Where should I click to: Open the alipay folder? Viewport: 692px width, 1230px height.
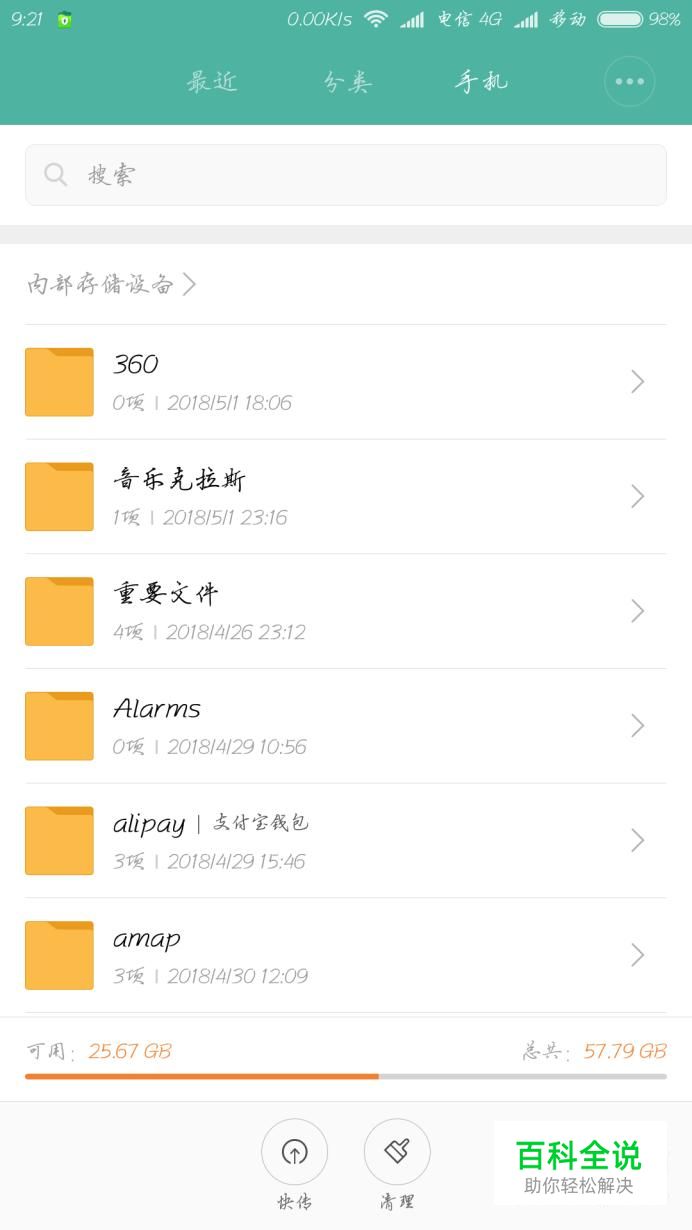point(346,841)
